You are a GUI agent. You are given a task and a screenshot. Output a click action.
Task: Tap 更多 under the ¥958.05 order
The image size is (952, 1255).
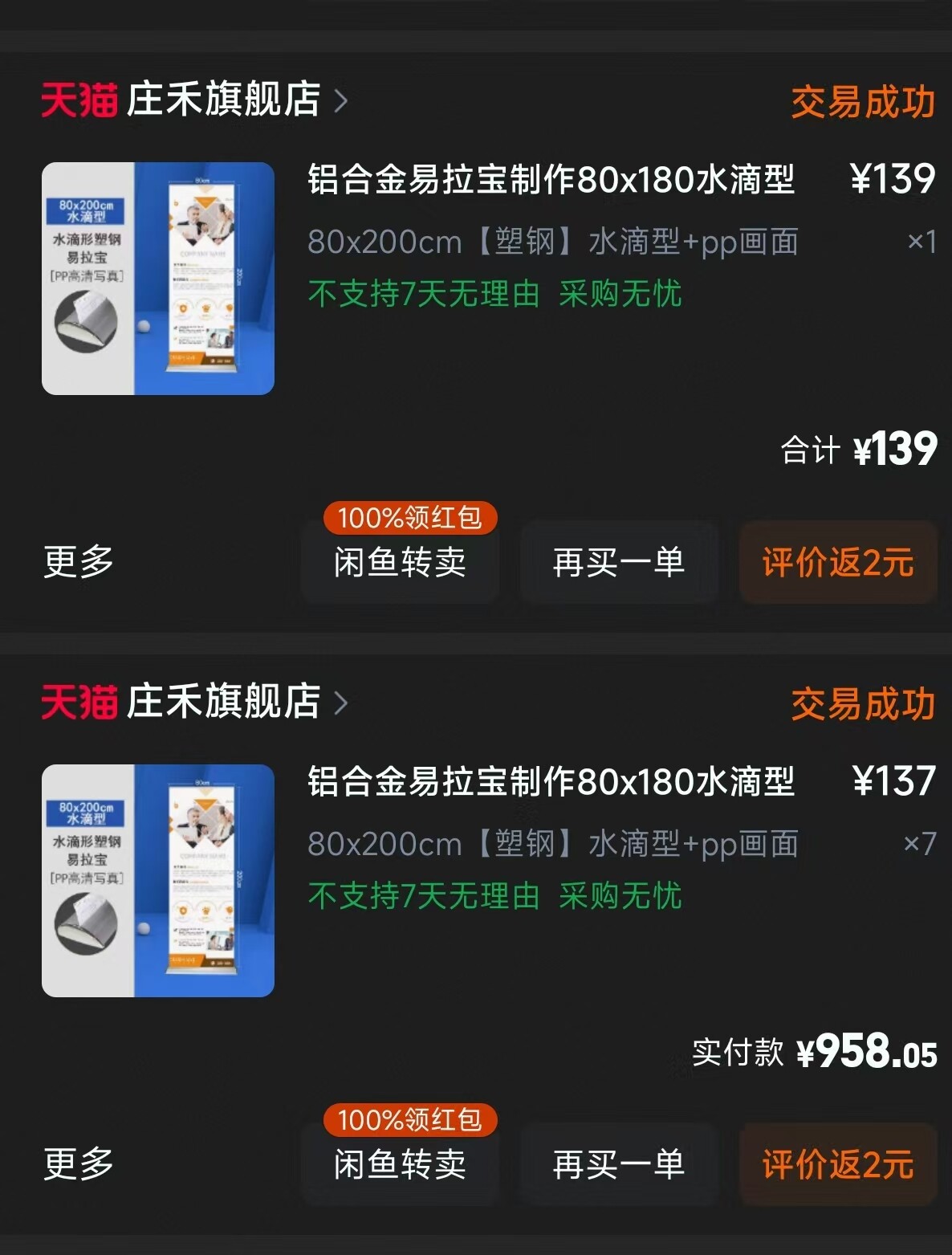click(x=79, y=1163)
